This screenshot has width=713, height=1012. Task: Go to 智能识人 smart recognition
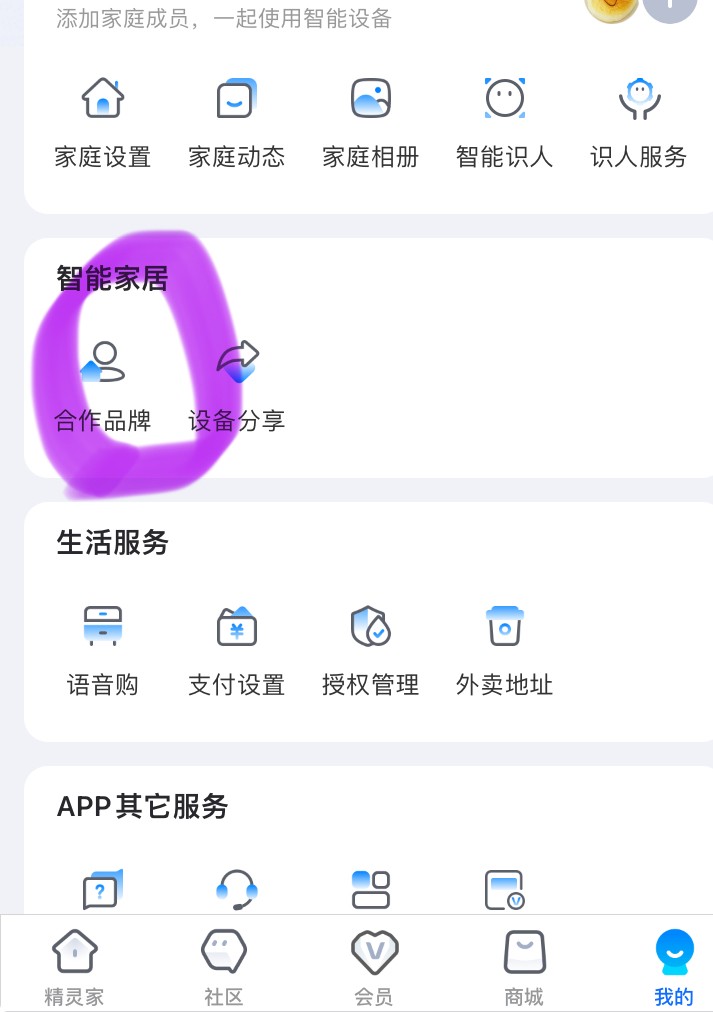504,122
